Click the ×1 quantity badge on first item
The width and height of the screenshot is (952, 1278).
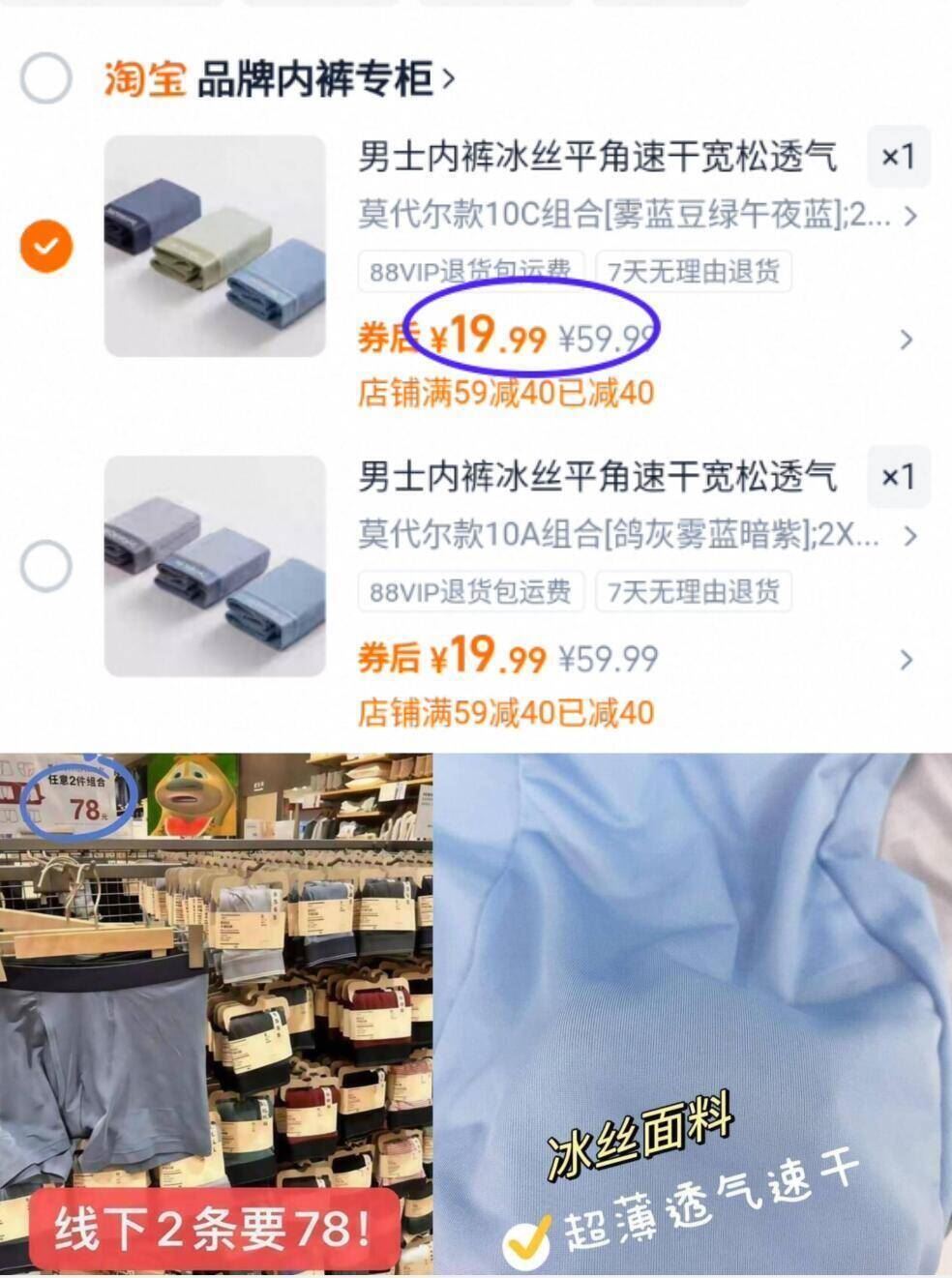tap(899, 155)
